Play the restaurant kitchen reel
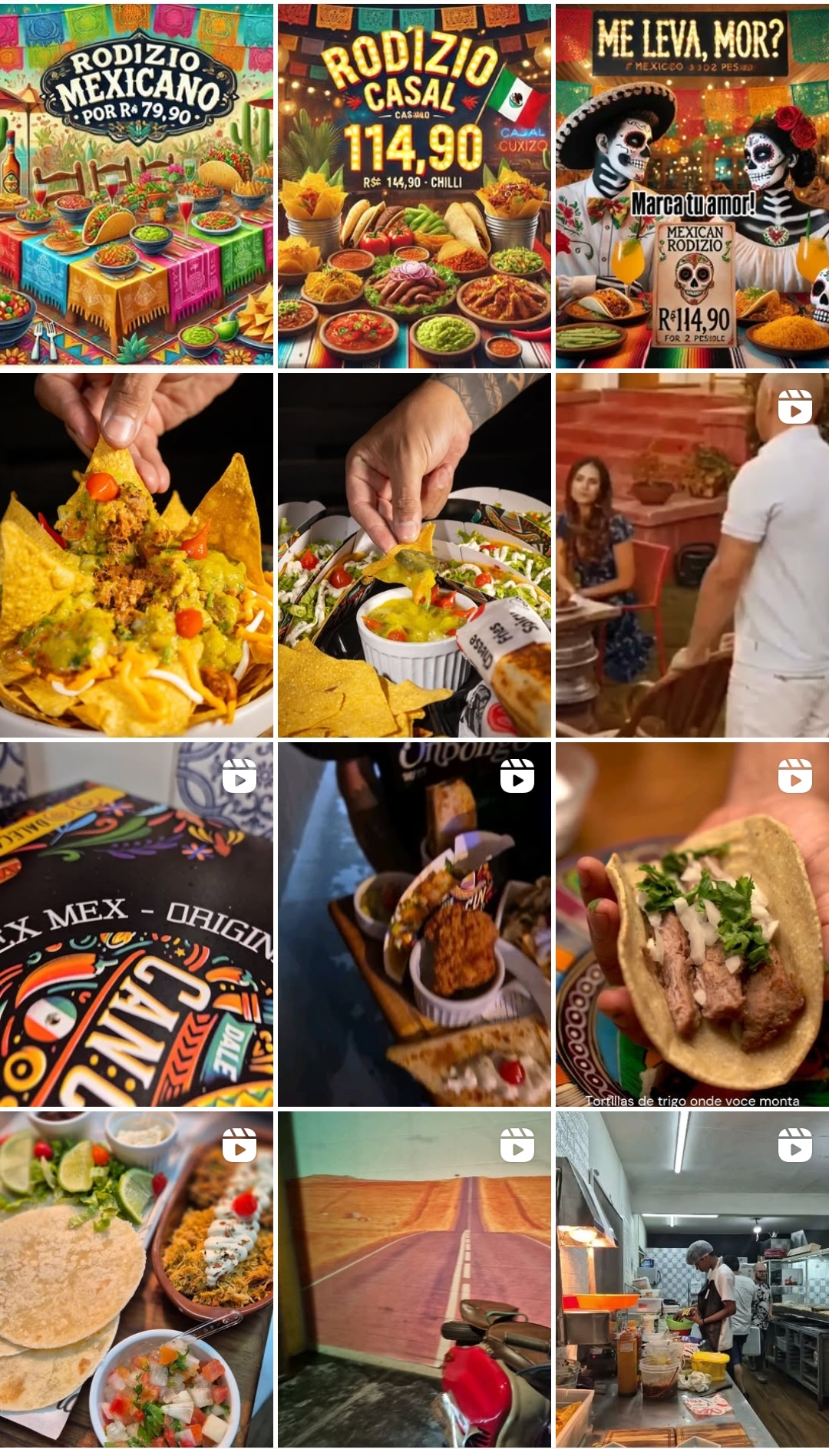The height and width of the screenshot is (1456, 829). pos(692,1279)
